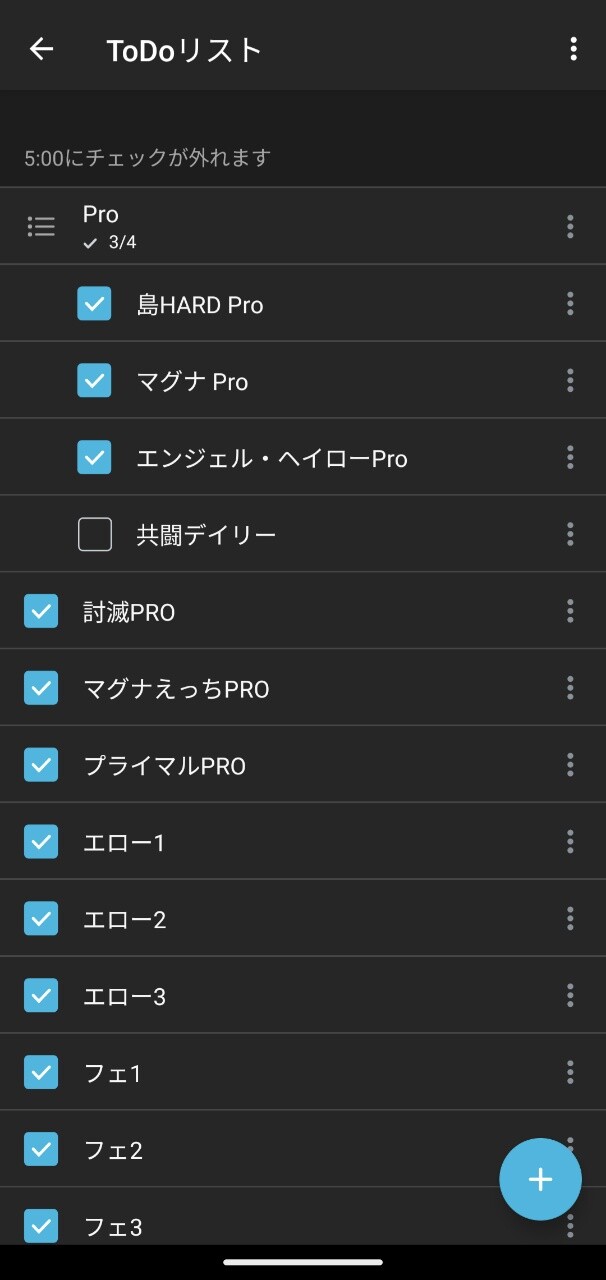Uncheck the 討滅PRO item
Image resolution: width=606 pixels, height=1280 pixels.
pos(41,611)
